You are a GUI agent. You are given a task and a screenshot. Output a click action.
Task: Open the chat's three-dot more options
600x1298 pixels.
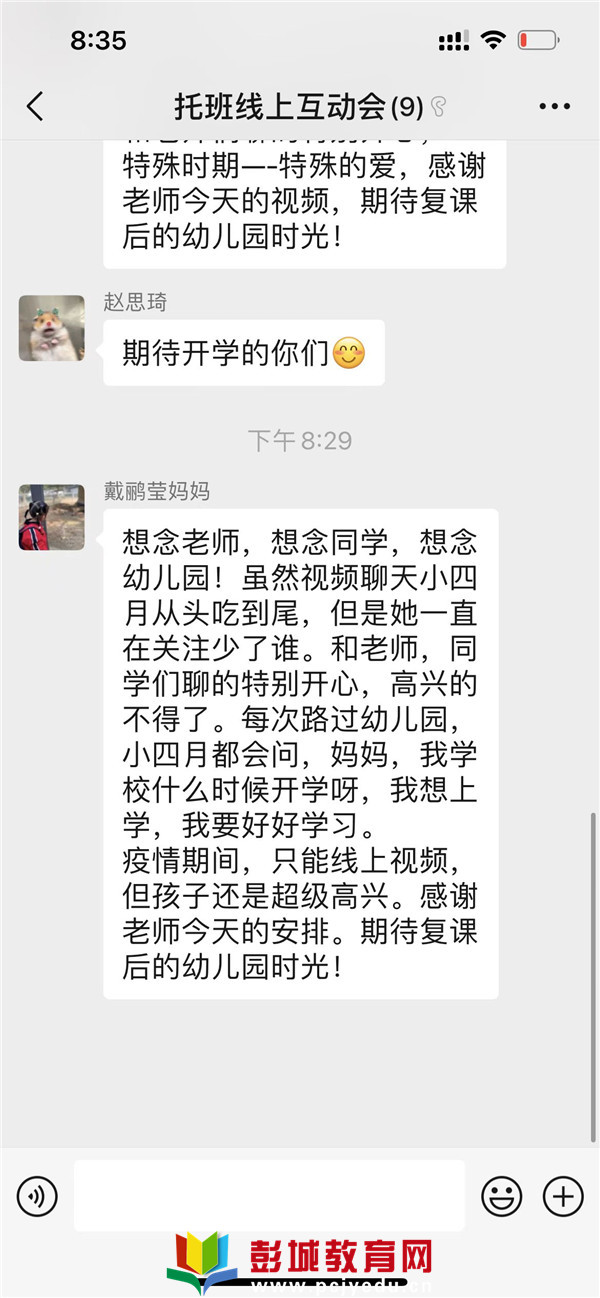click(553, 106)
